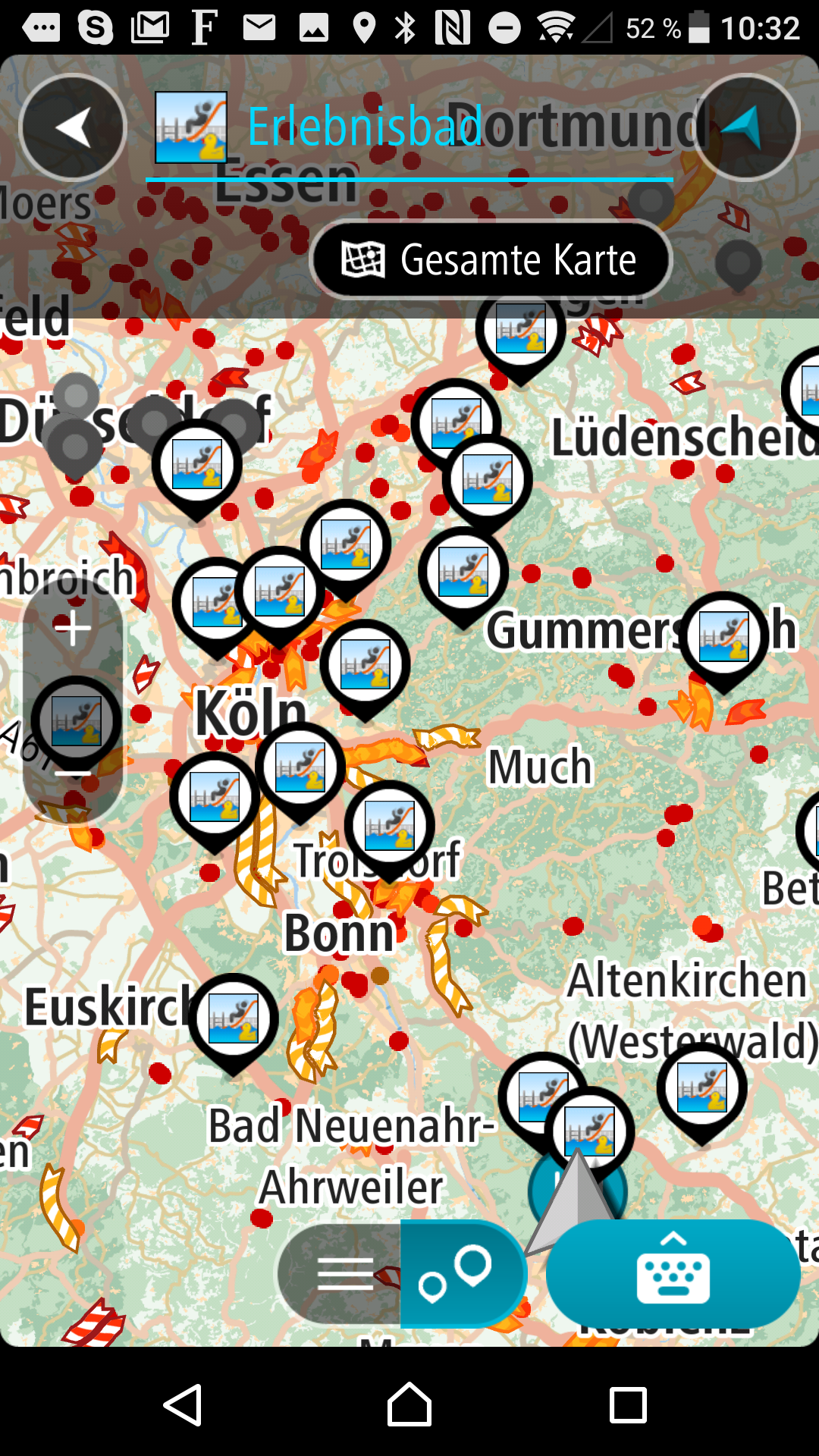Select the Erlebnisbad pin over Troisdorf
This screenshot has width=819, height=1456.
pos(389,826)
